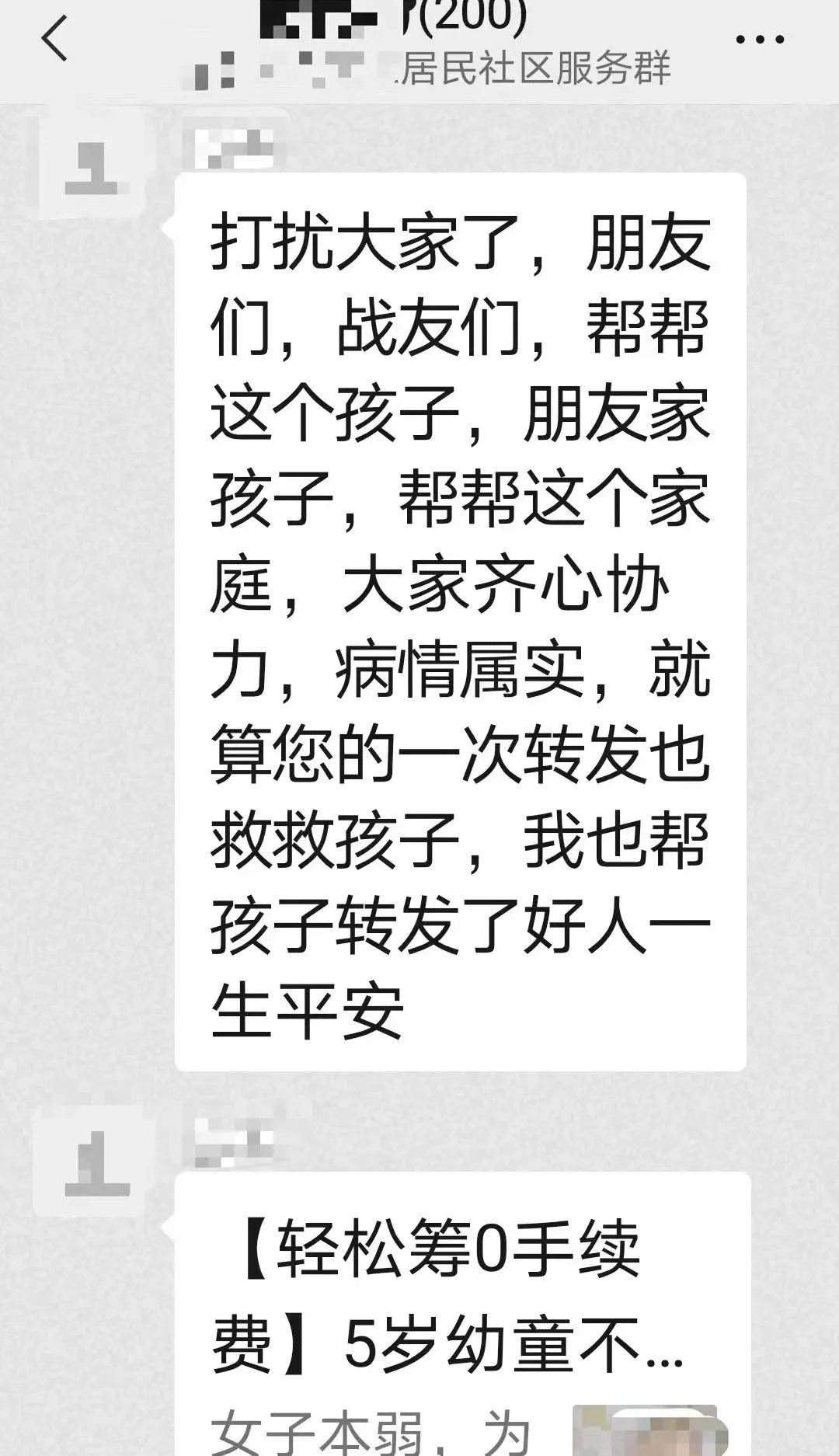Open the group chat overflow menu

coord(759,39)
